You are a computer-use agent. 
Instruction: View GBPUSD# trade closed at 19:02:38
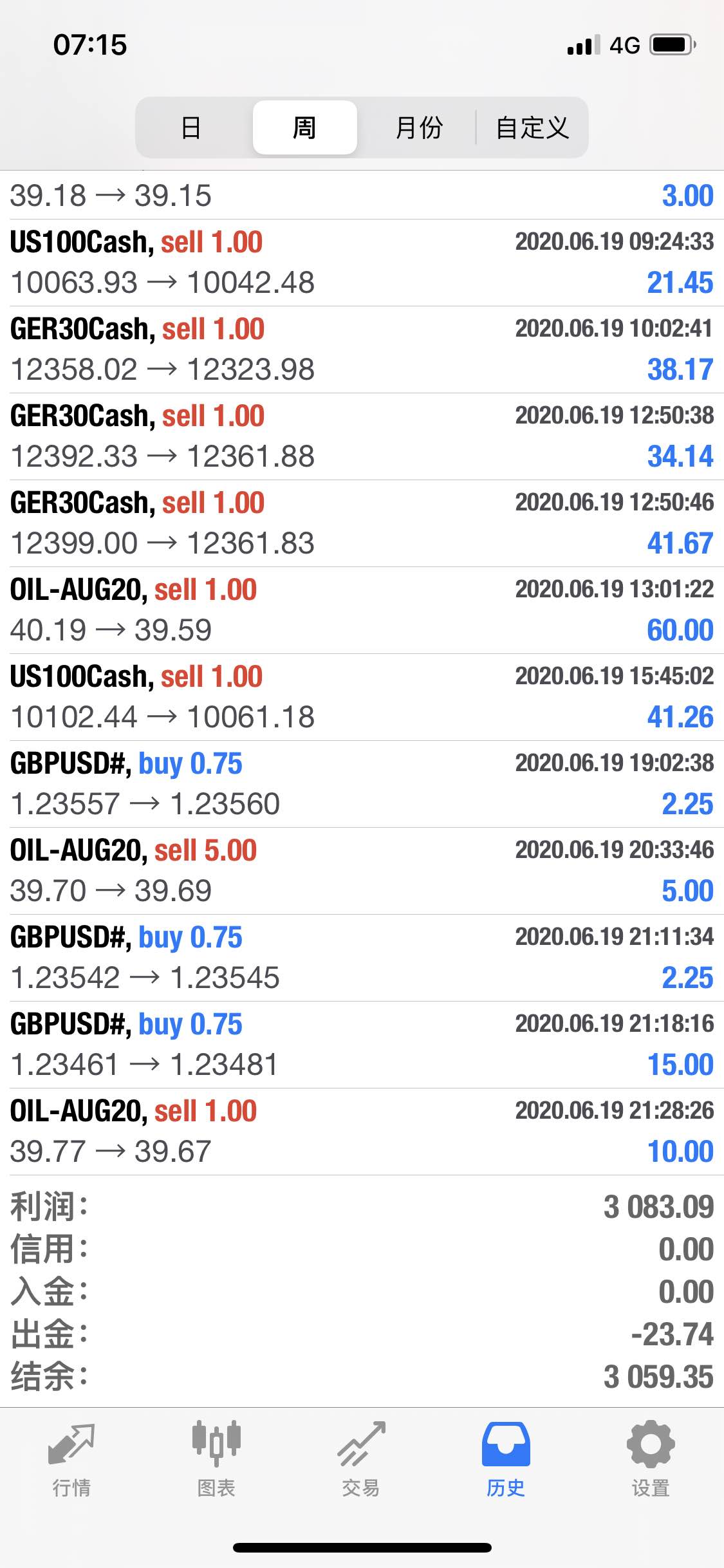362,784
